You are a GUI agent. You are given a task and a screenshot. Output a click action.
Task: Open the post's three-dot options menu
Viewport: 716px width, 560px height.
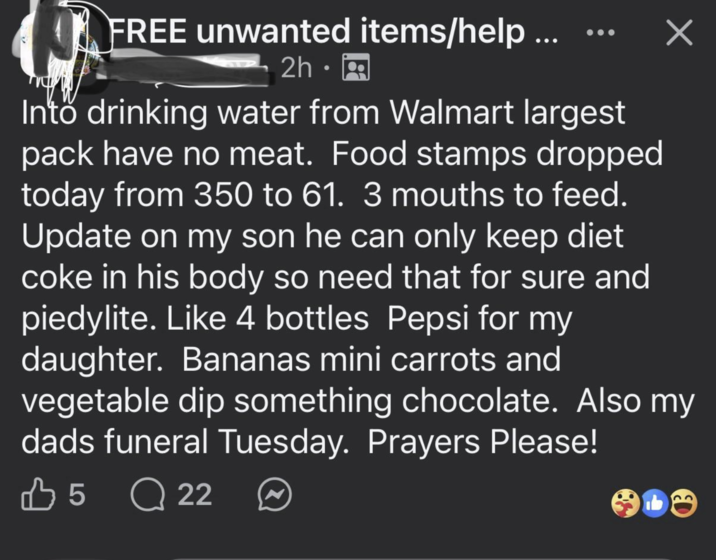point(602,33)
